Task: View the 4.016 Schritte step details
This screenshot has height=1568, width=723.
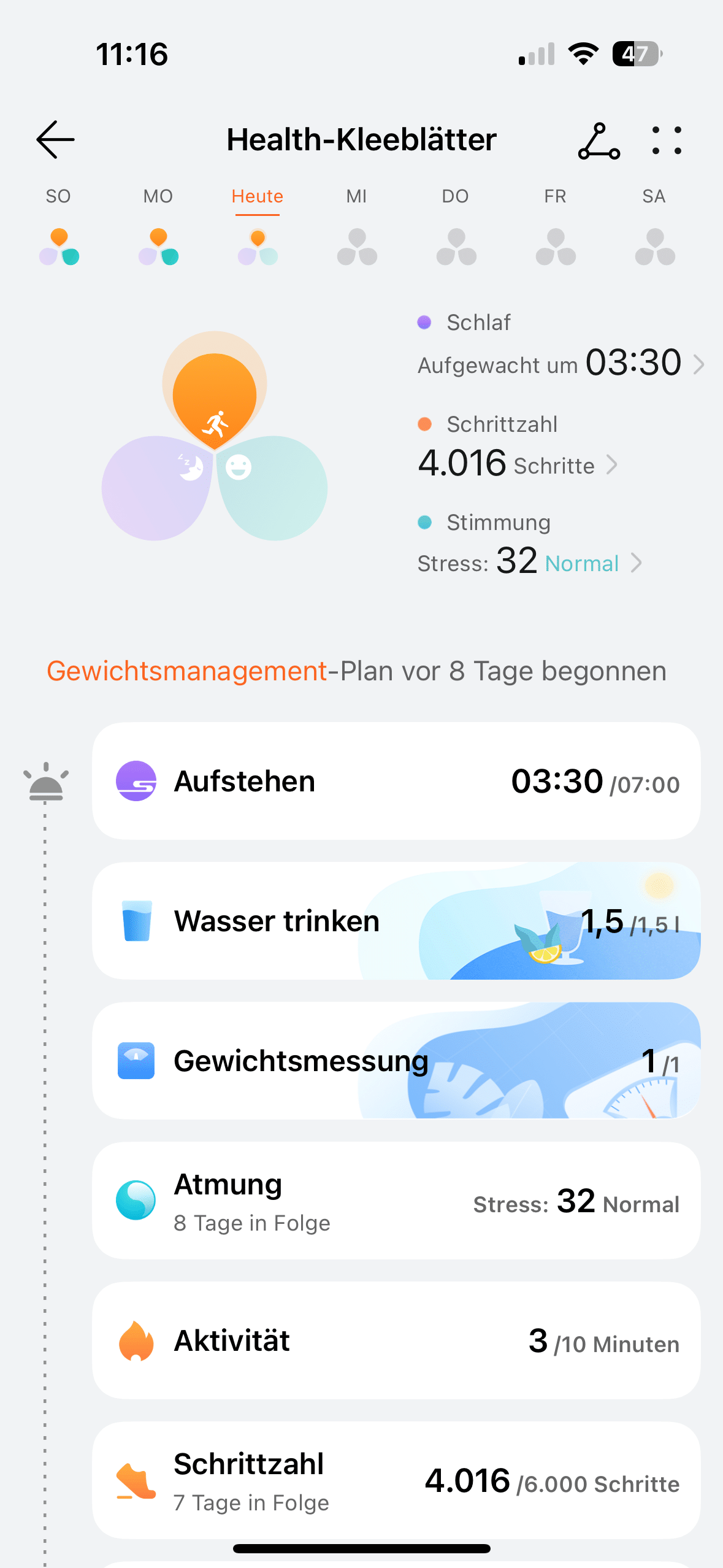Action: click(517, 464)
